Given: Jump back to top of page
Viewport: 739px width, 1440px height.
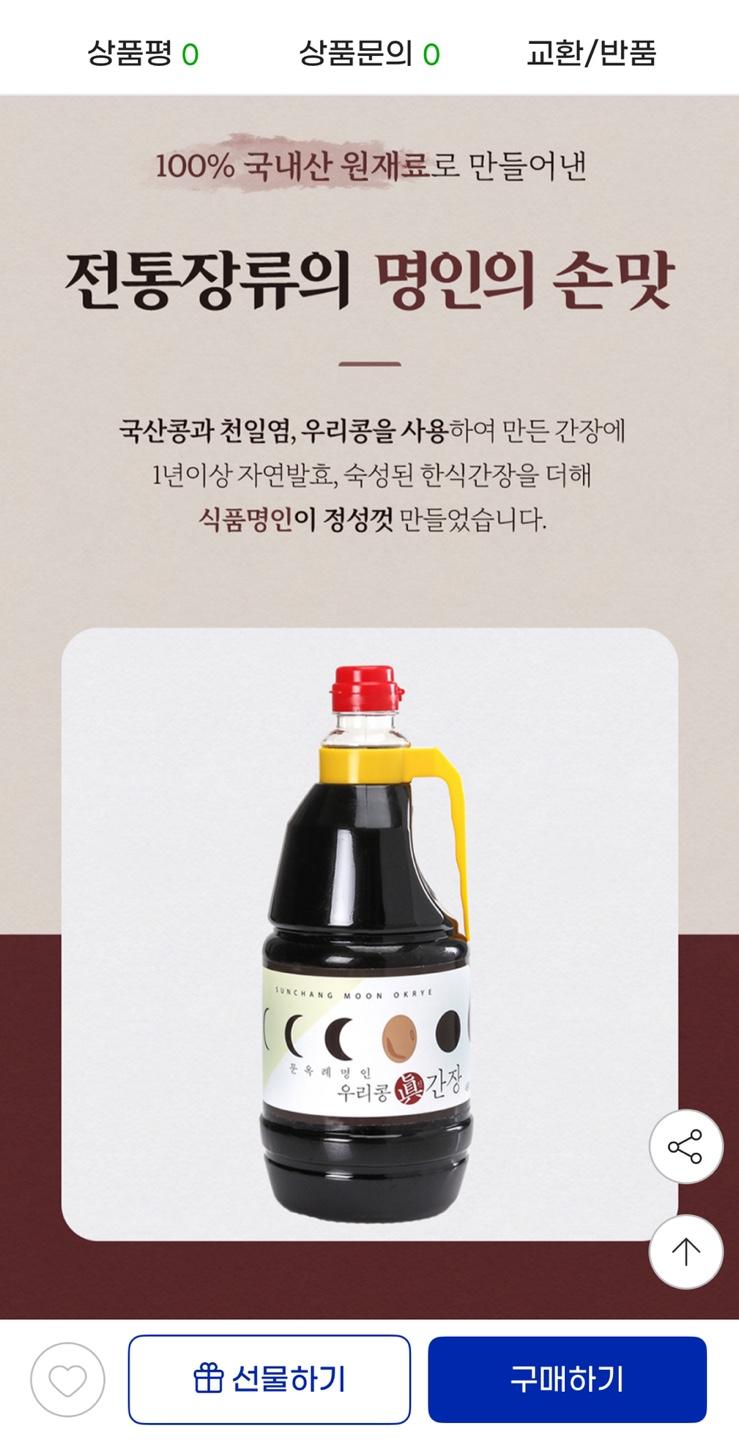Looking at the screenshot, I should tap(685, 1252).
